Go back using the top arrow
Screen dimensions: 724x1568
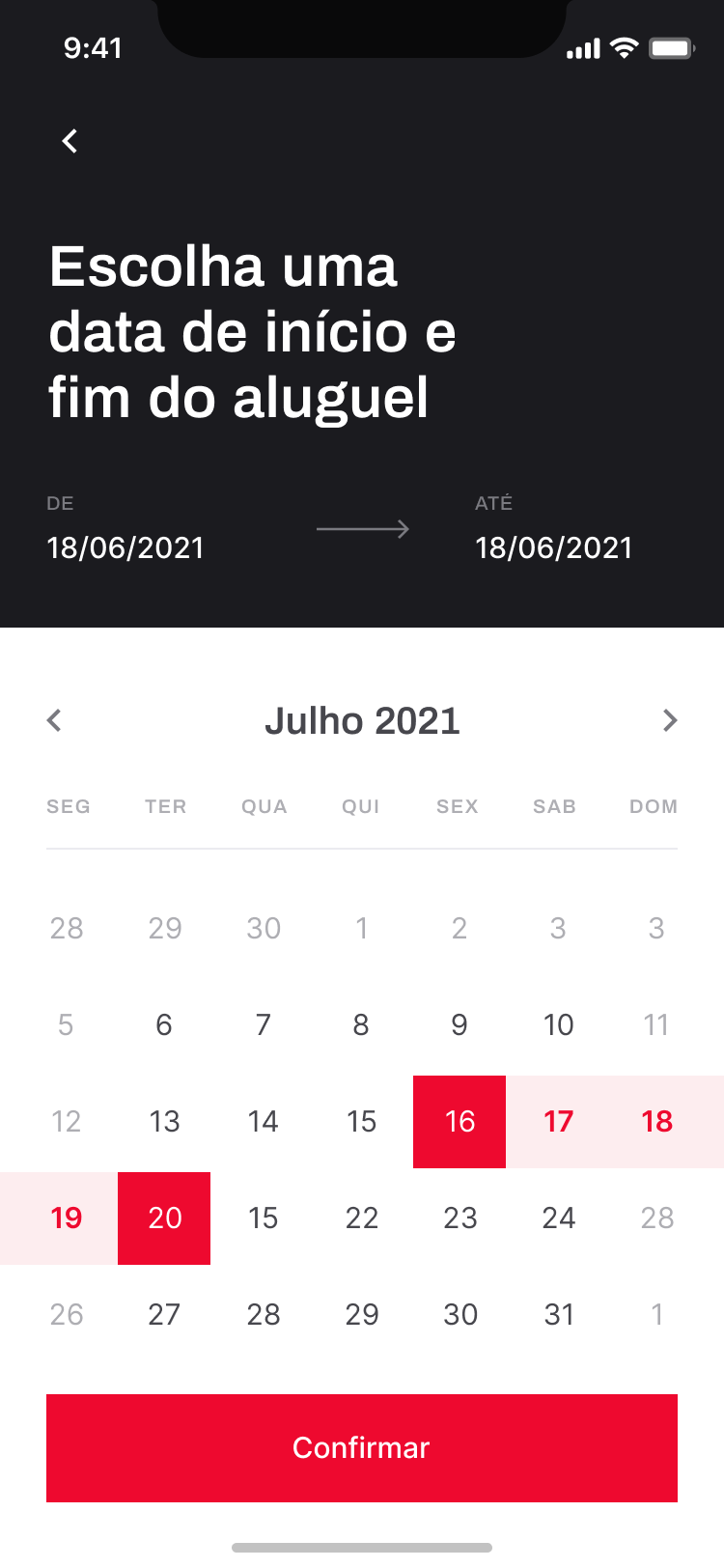click(x=70, y=141)
